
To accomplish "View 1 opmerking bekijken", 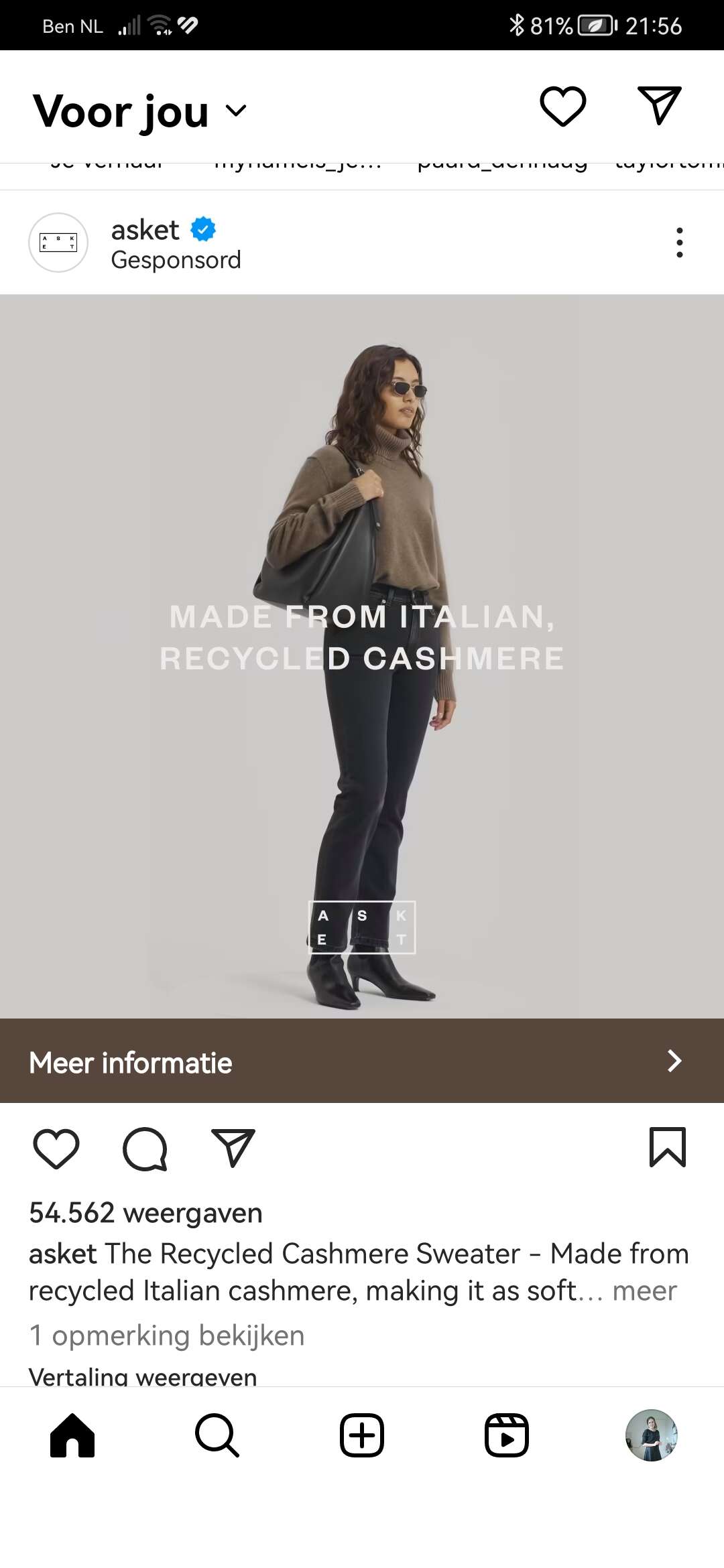I will (167, 1335).
